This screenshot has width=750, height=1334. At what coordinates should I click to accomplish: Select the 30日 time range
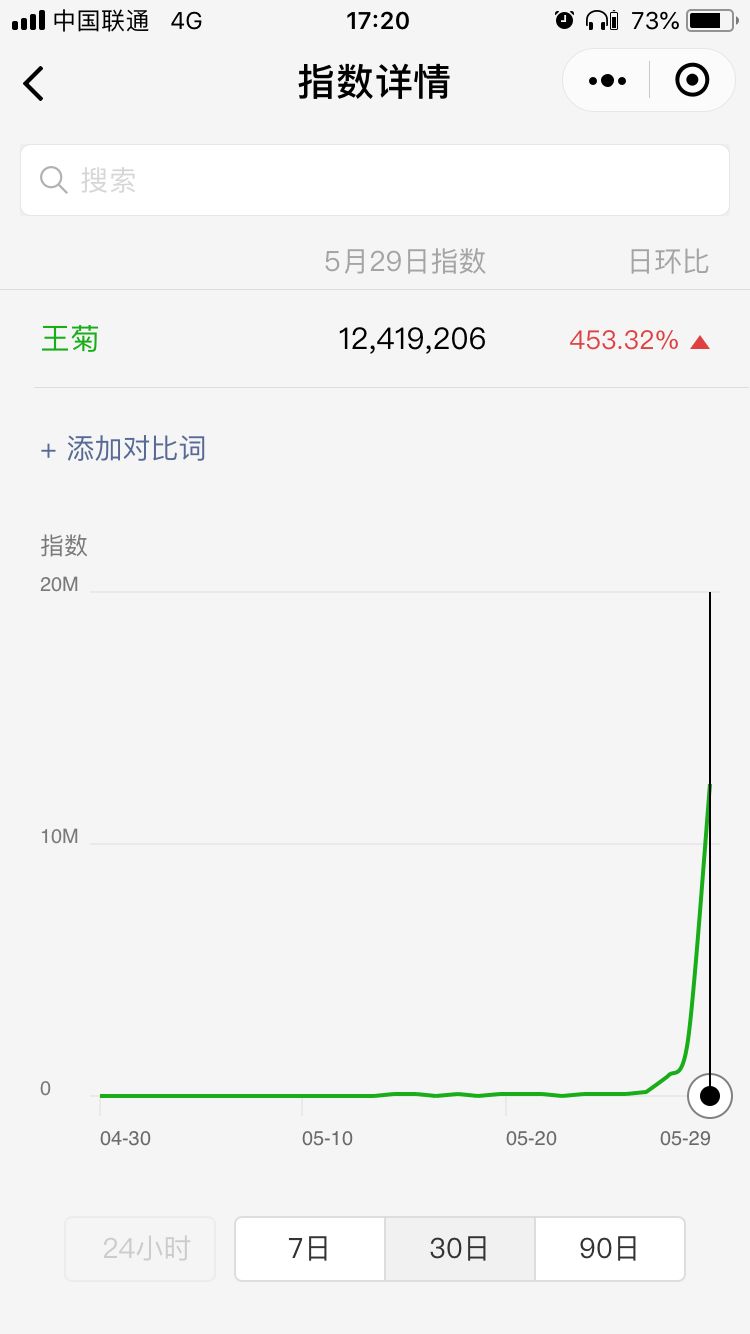click(x=460, y=1248)
